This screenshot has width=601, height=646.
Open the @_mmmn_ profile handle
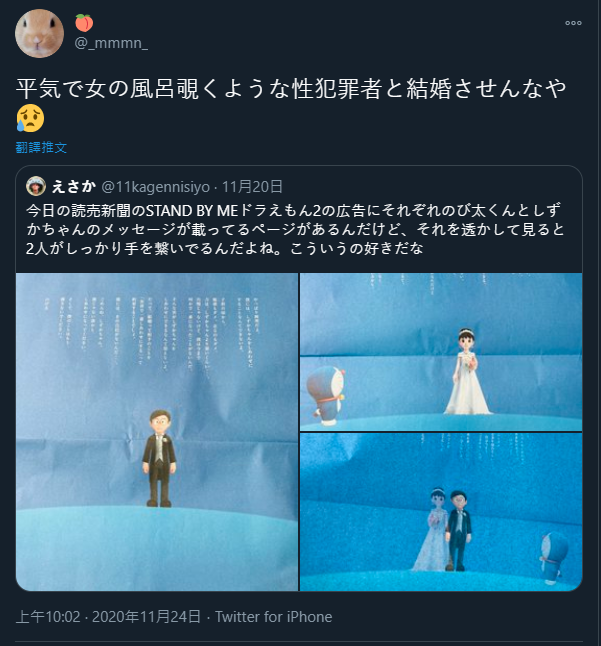pyautogui.click(x=111, y=42)
